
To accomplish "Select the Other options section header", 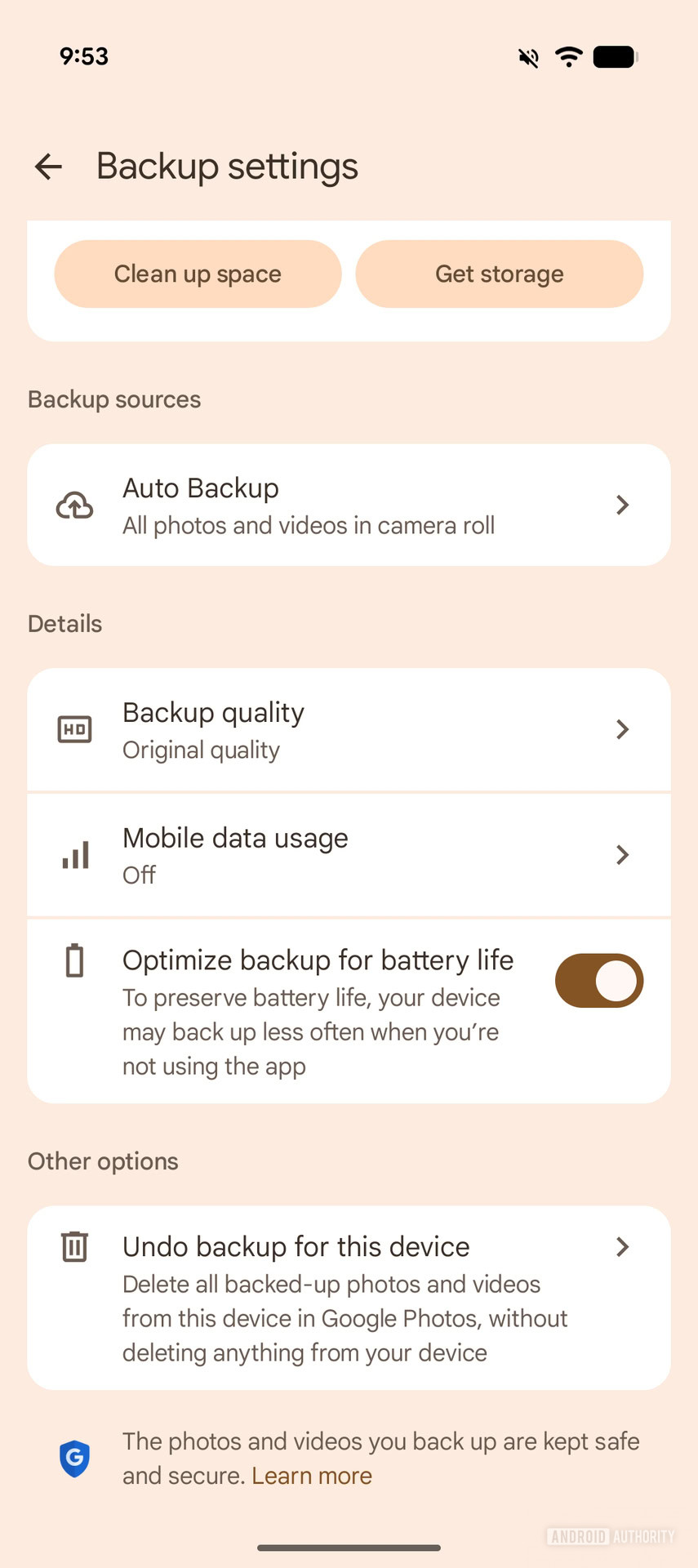I will pos(103,1160).
